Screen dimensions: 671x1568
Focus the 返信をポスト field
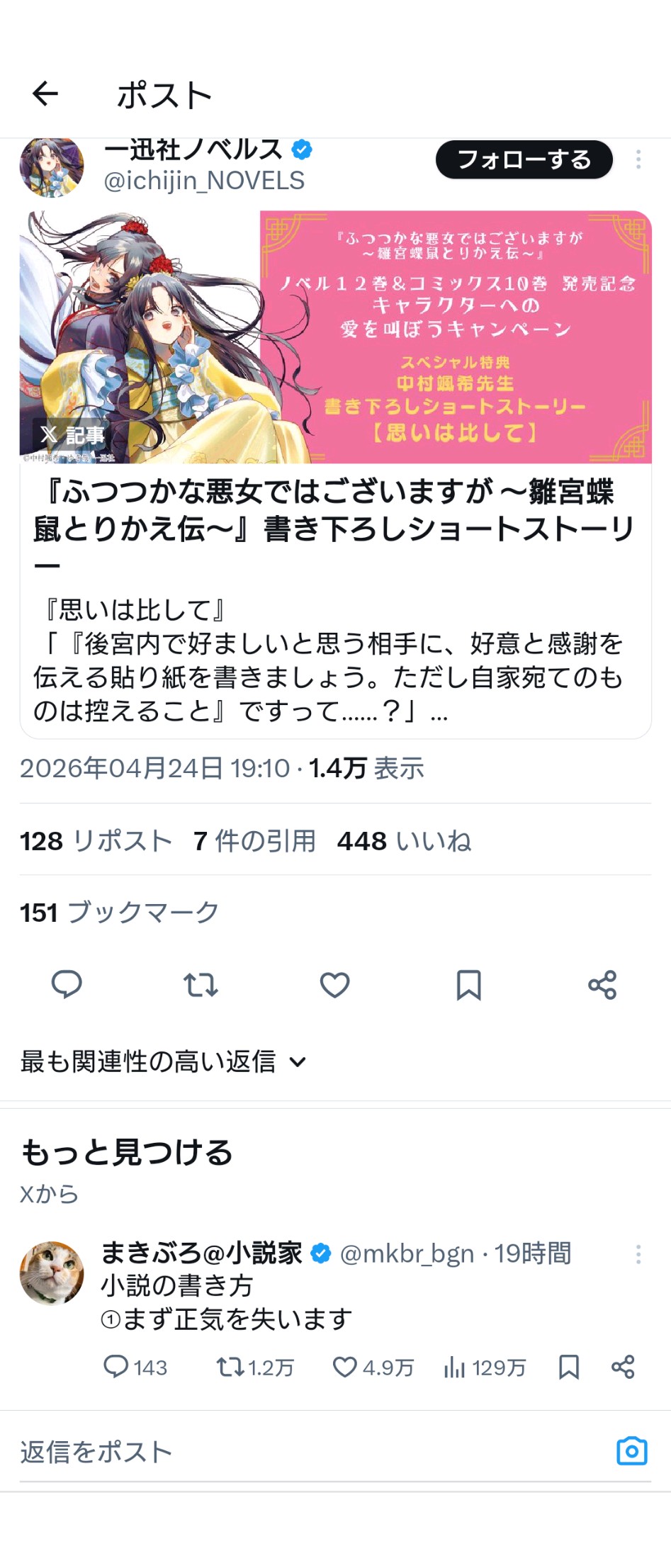[x=283, y=1452]
